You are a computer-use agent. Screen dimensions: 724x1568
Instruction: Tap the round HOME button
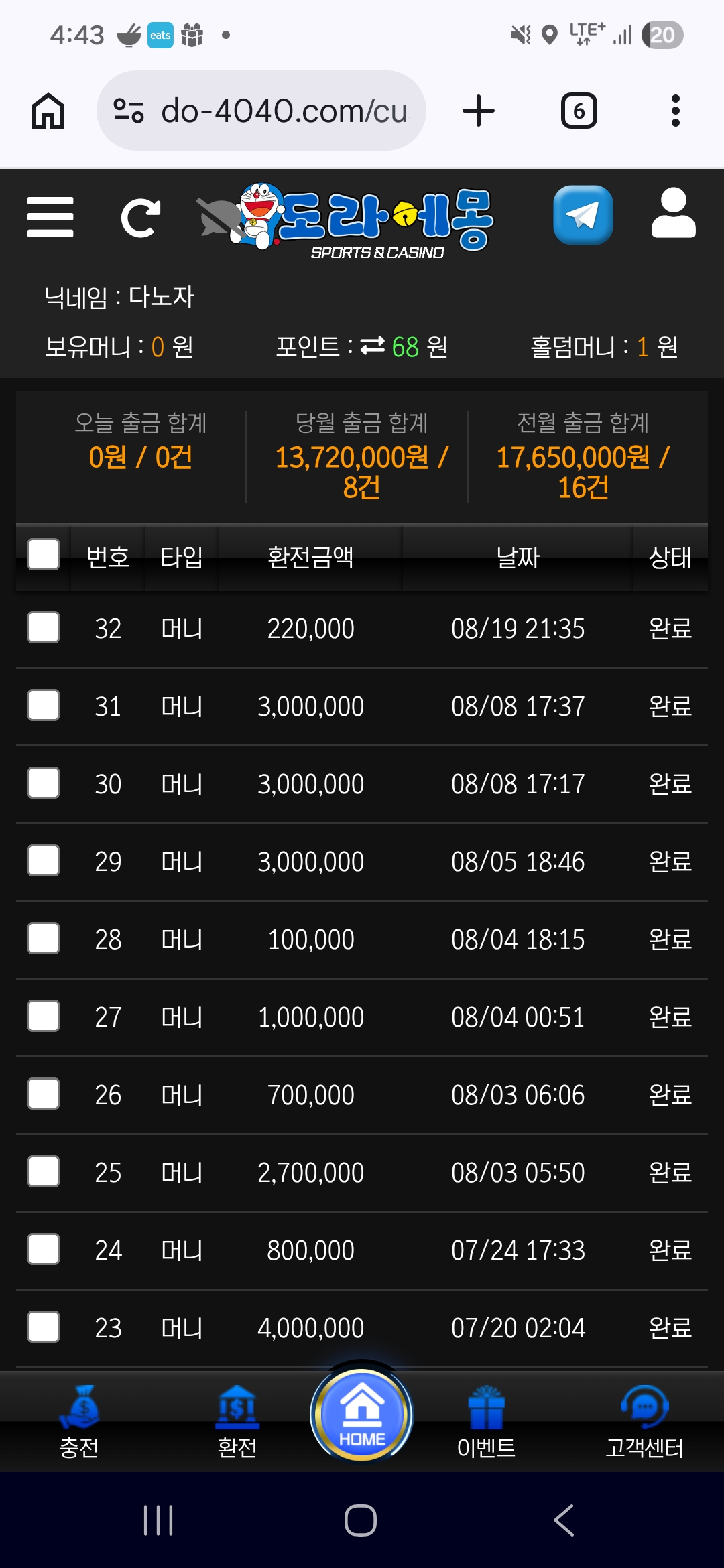pyautogui.click(x=362, y=1414)
